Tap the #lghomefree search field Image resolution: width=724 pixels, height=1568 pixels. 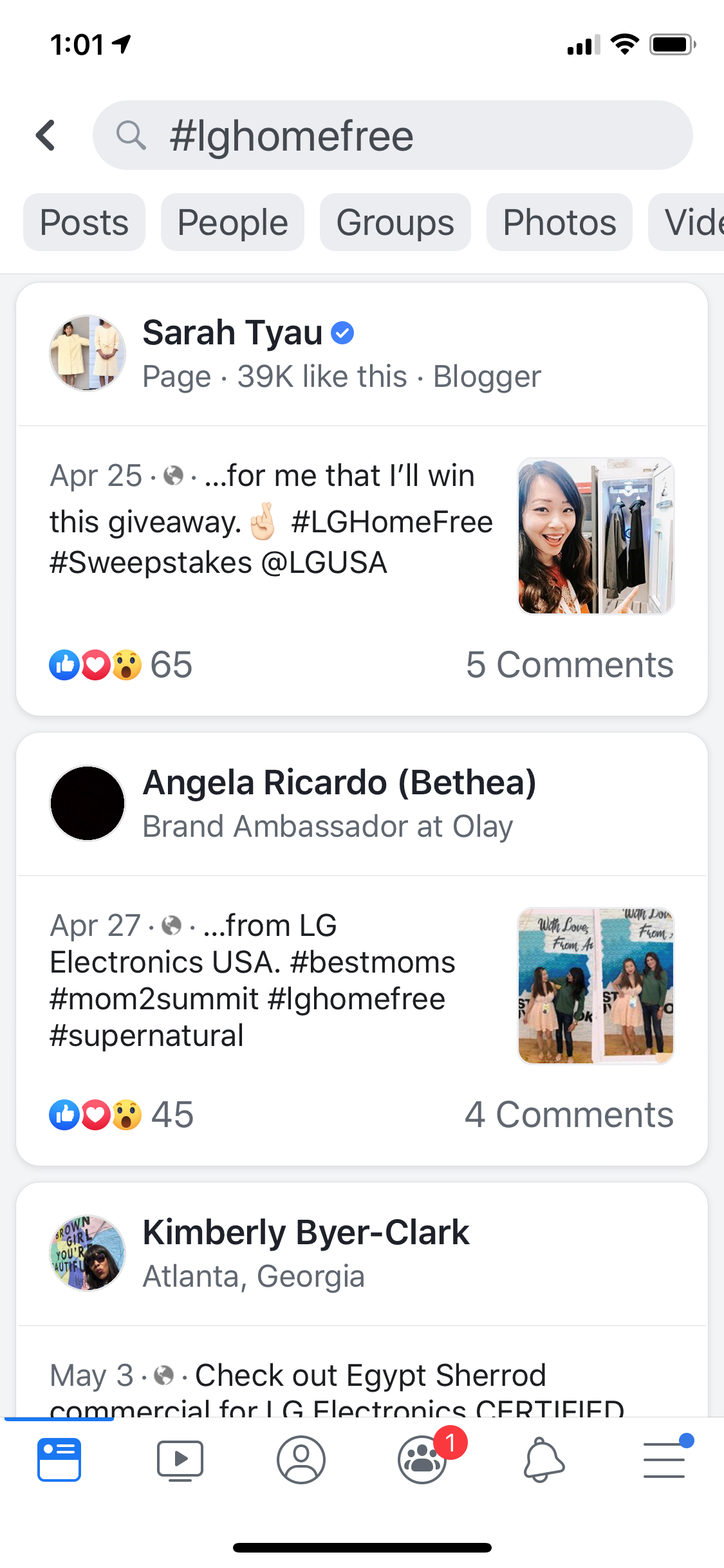pos(393,135)
